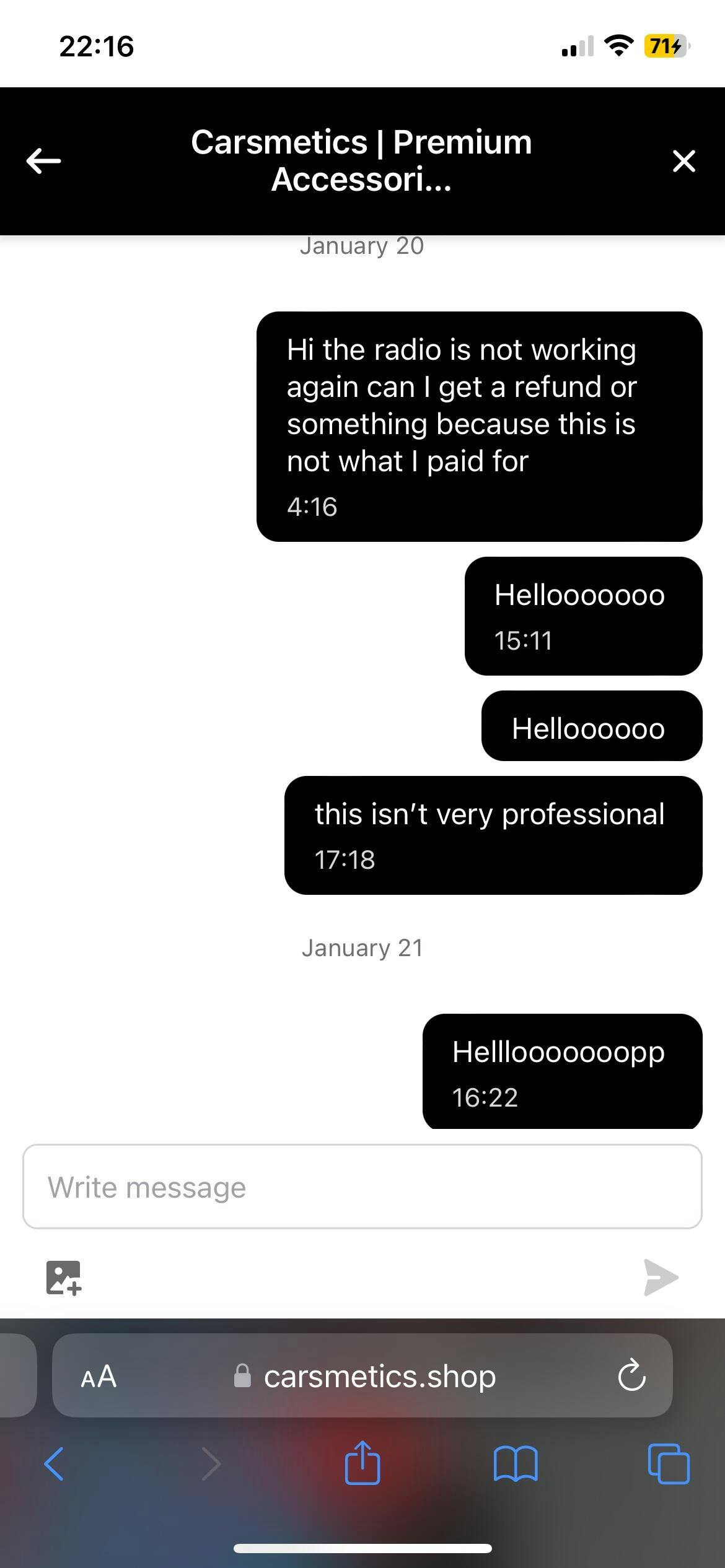Attach an image to the message
The width and height of the screenshot is (725, 1568).
pos(63,1277)
